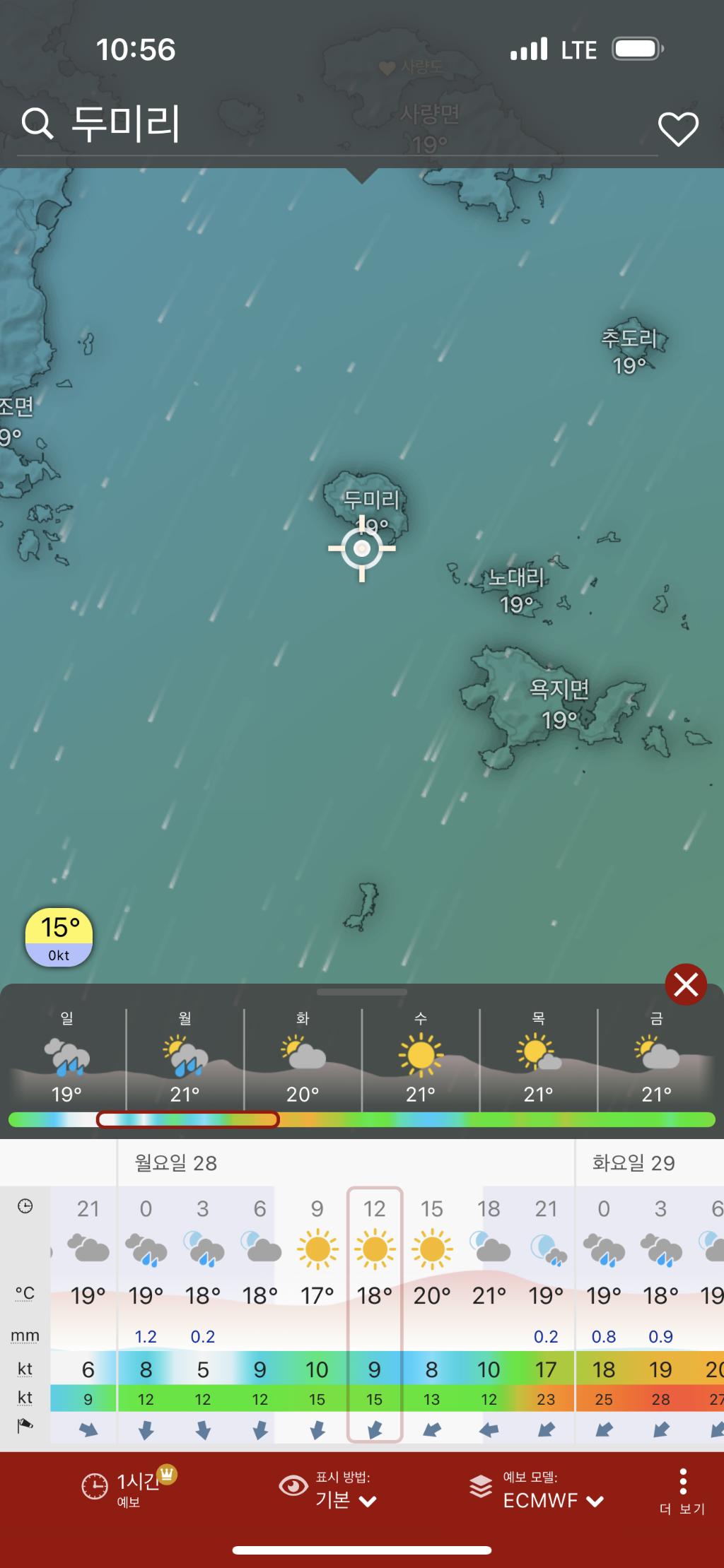Open the 더 보기 menu
Viewport: 724px width, 1568px height.
(x=682, y=1490)
